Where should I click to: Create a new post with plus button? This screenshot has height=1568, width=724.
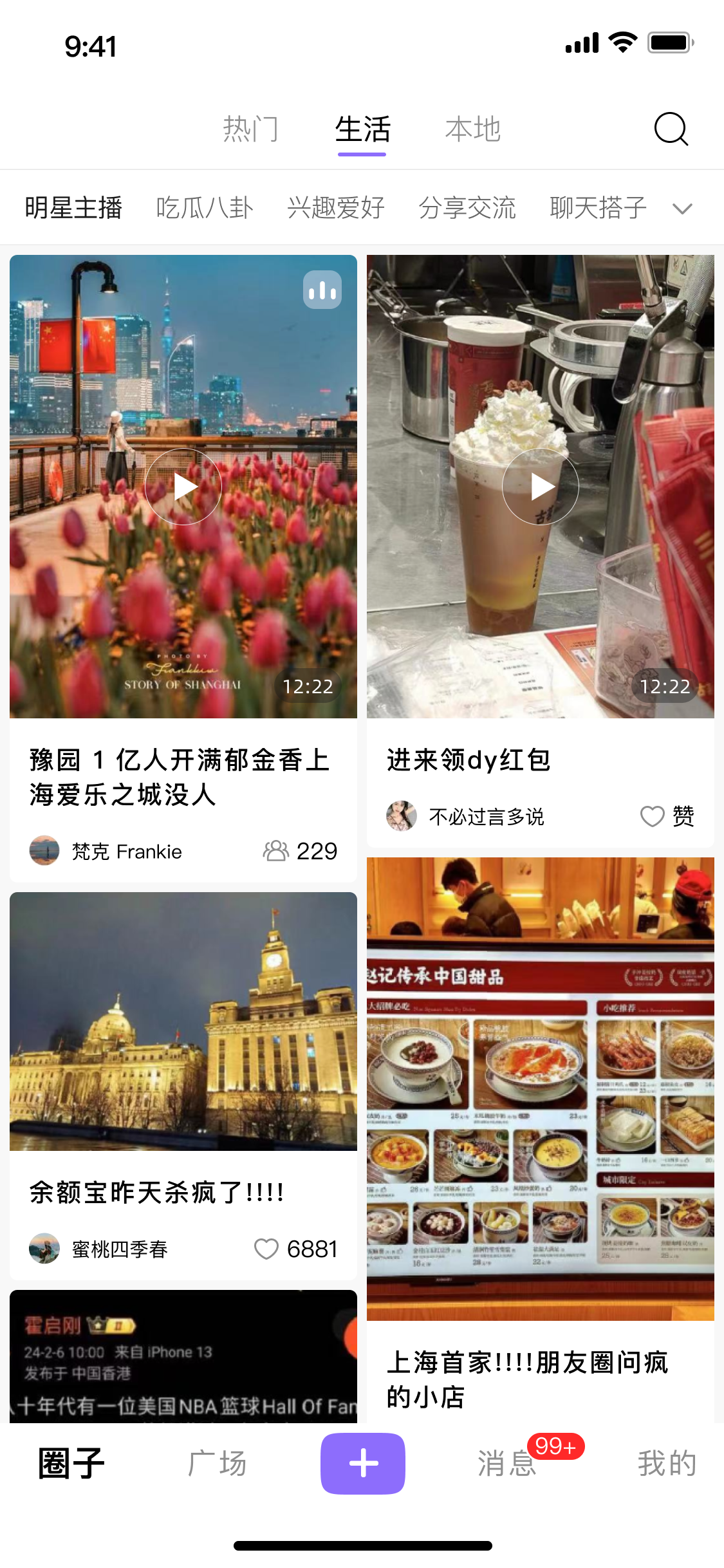coord(363,1463)
